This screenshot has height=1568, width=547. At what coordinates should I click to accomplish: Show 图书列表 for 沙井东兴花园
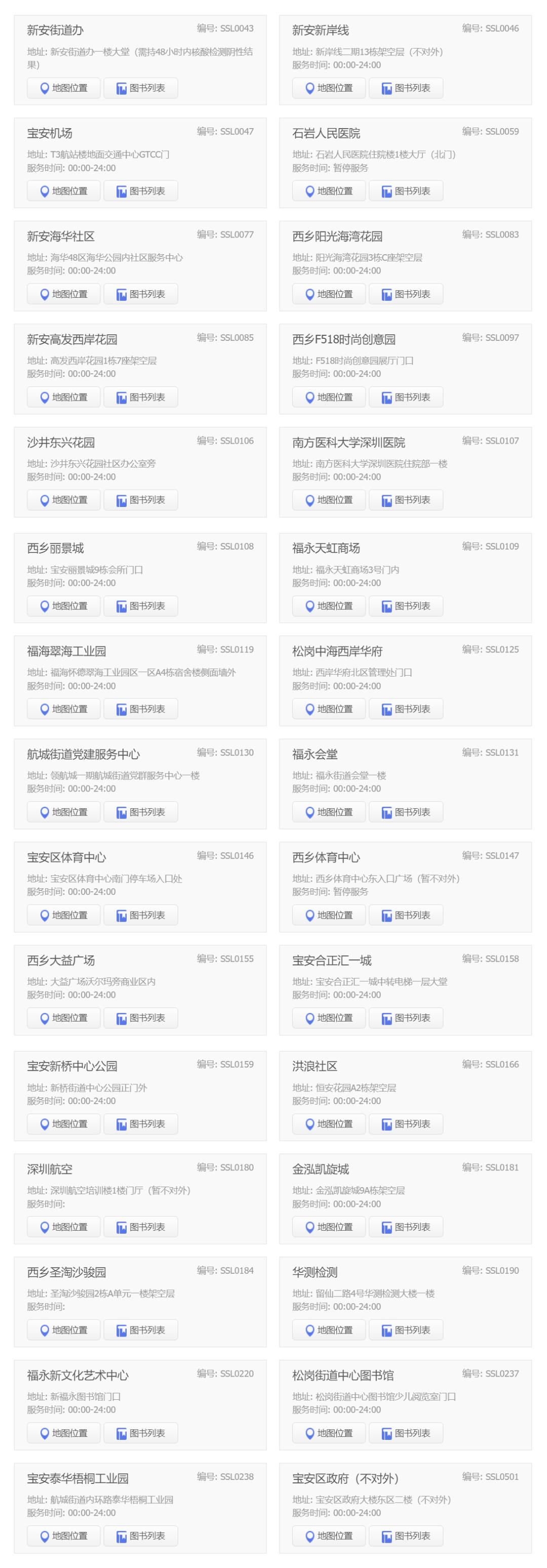pos(141,500)
